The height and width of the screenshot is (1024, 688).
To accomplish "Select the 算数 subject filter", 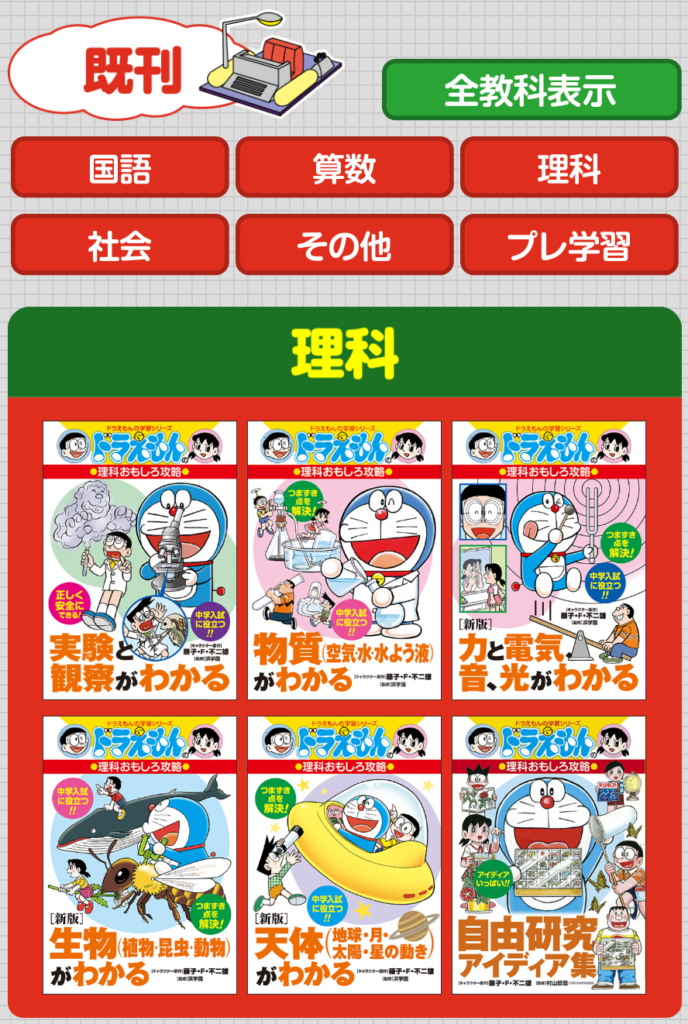I will 344,168.
